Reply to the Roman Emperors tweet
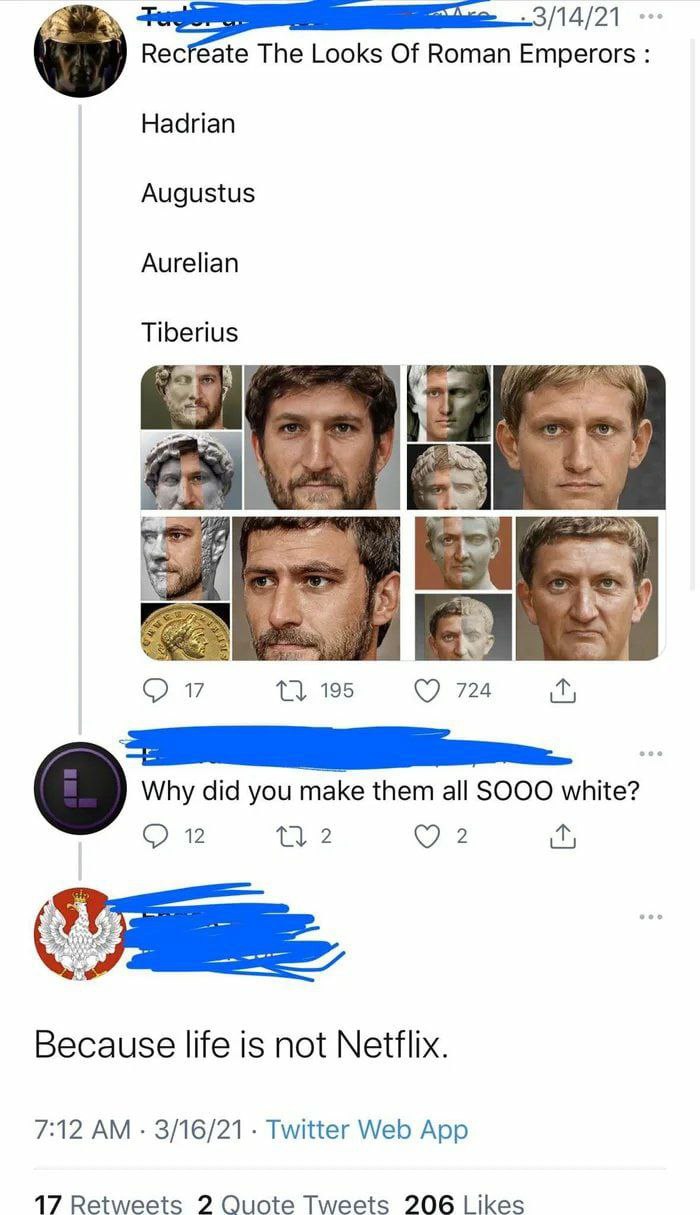This screenshot has height=1215, width=700. coord(159,689)
